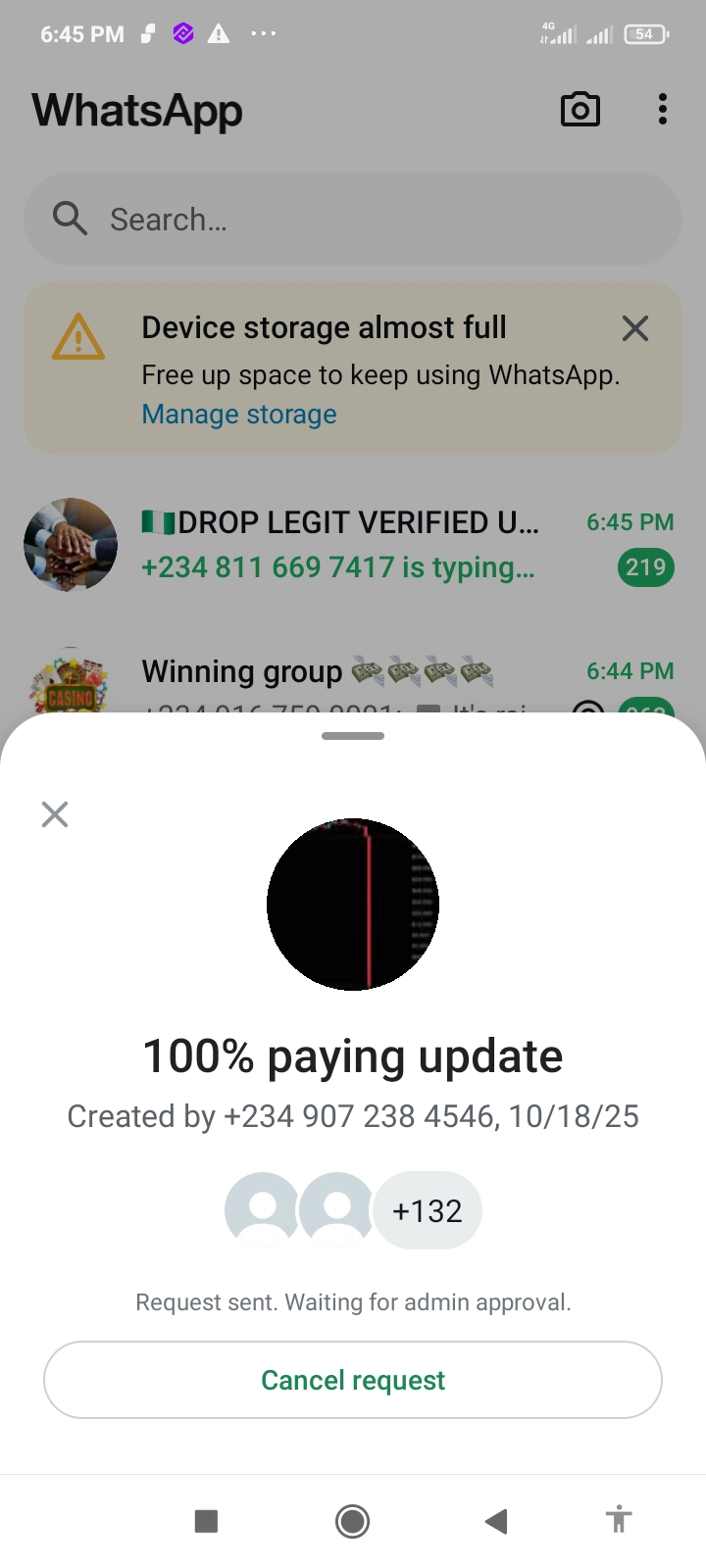The height and width of the screenshot is (1568, 706).
Task: Open the camera from WhatsApp header
Action: point(580,110)
